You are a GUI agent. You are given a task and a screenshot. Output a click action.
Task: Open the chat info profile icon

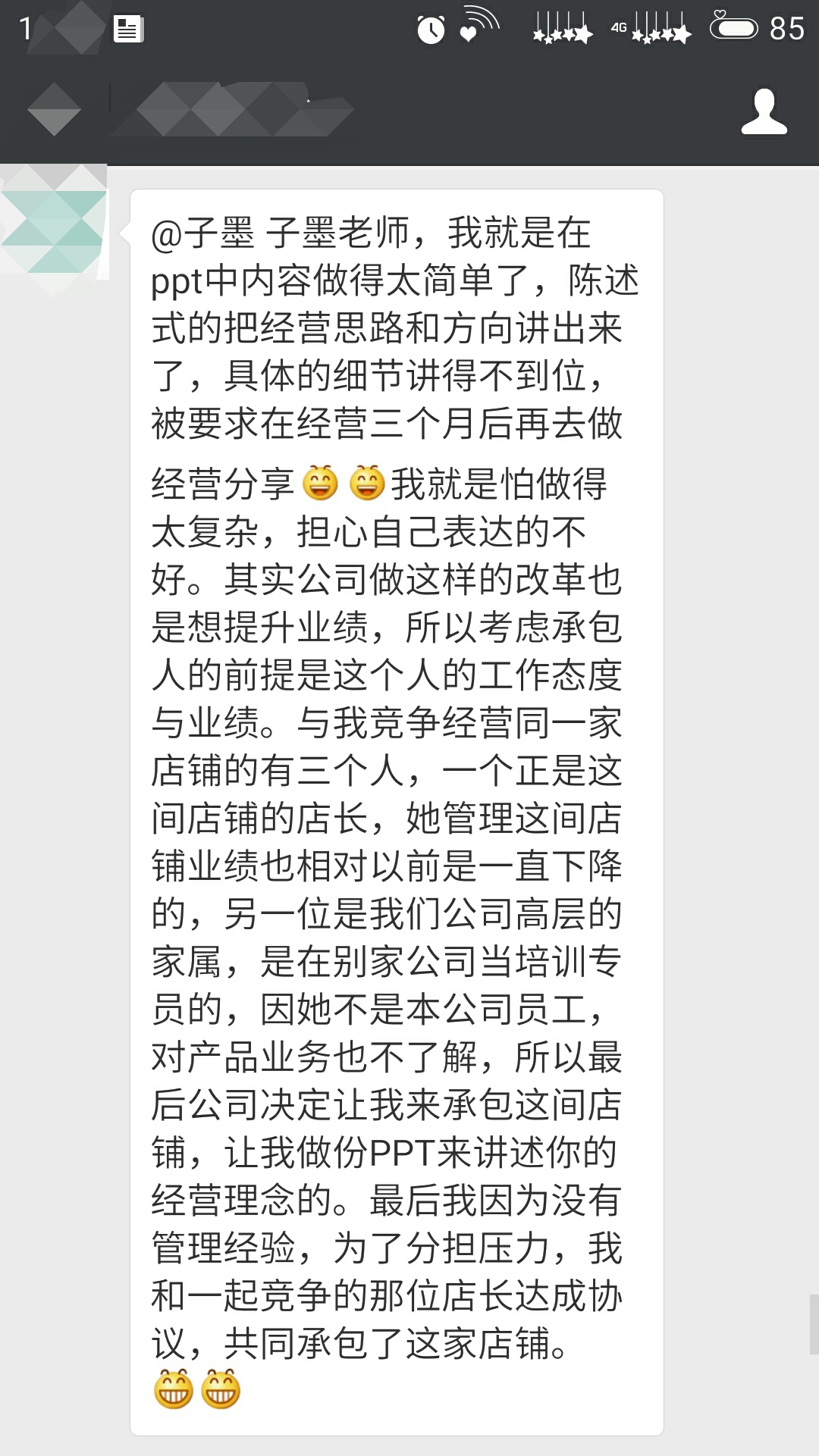pos(764,112)
